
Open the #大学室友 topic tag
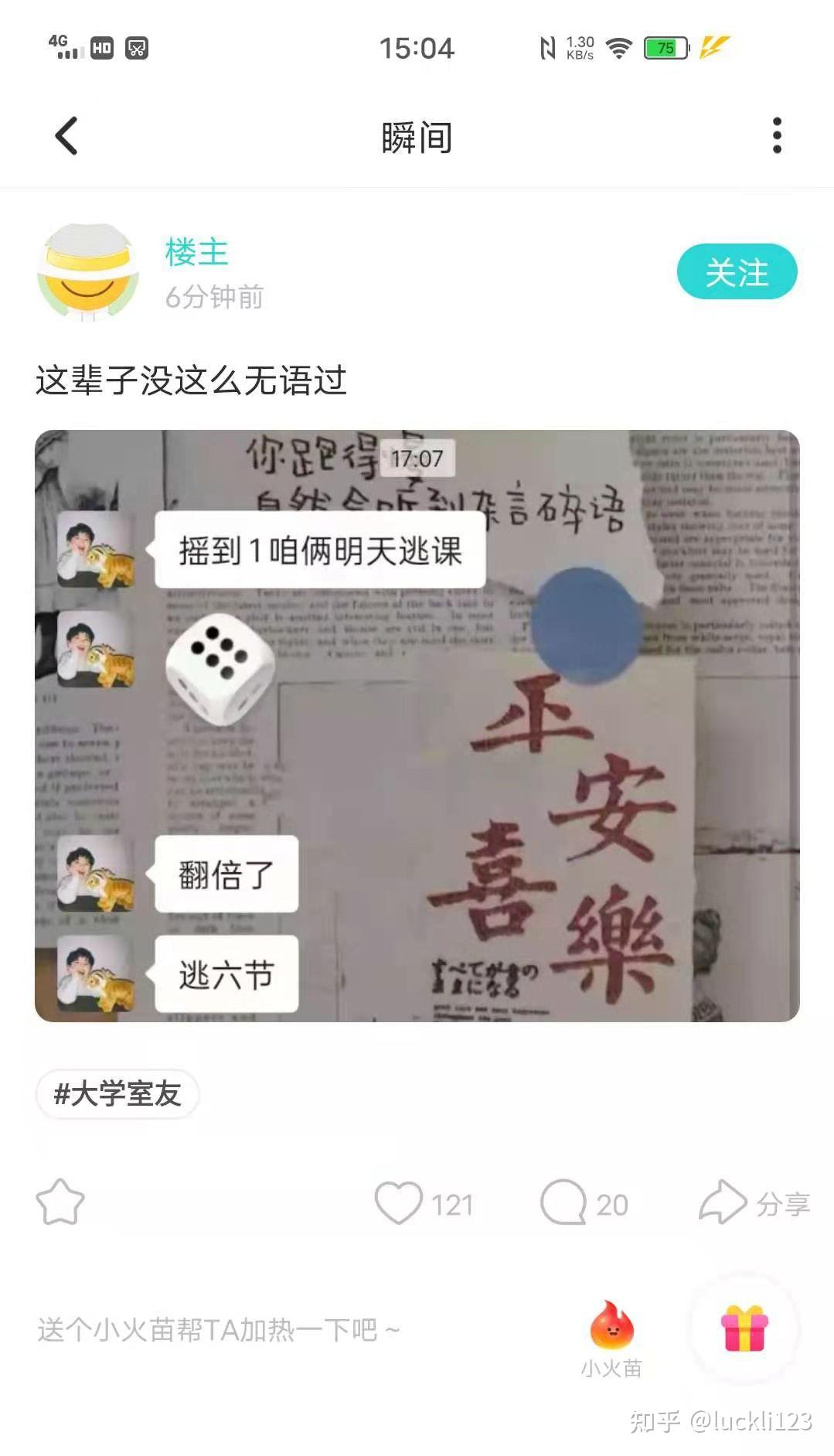click(x=117, y=1094)
